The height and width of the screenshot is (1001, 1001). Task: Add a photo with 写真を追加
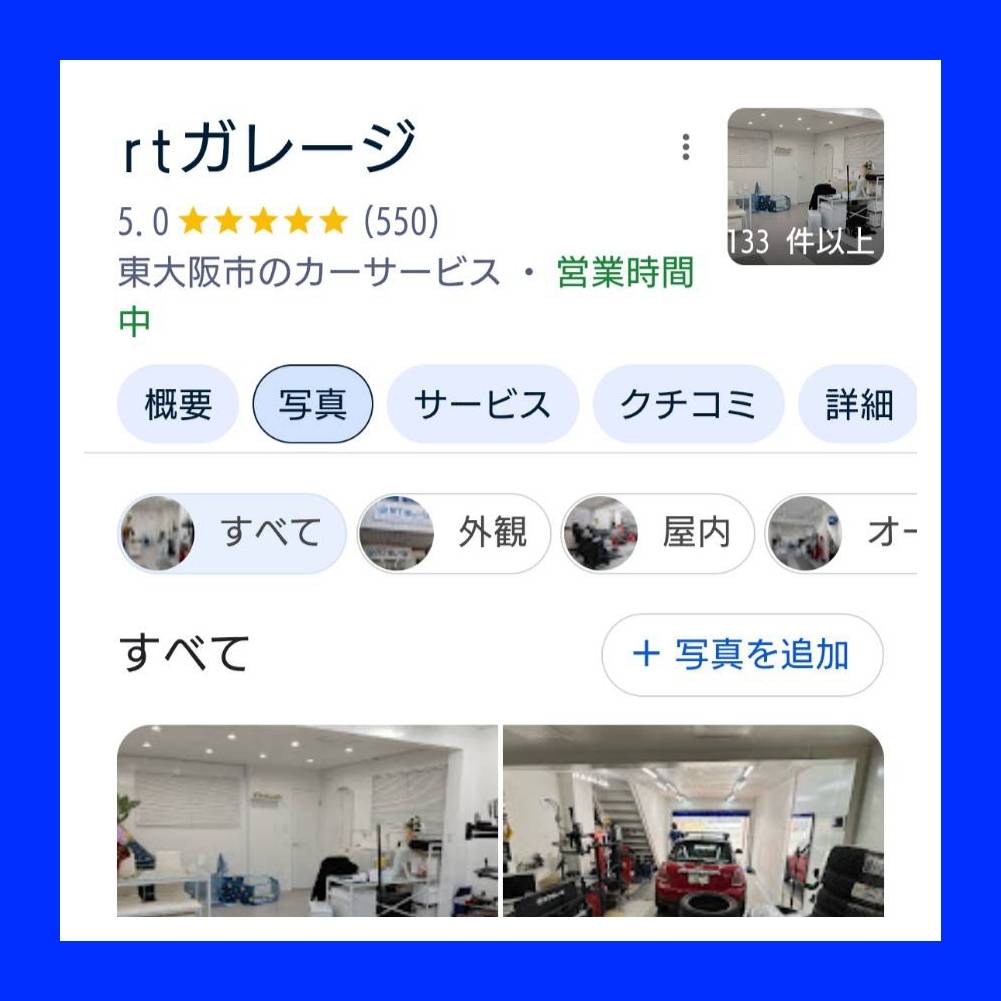pyautogui.click(x=742, y=655)
